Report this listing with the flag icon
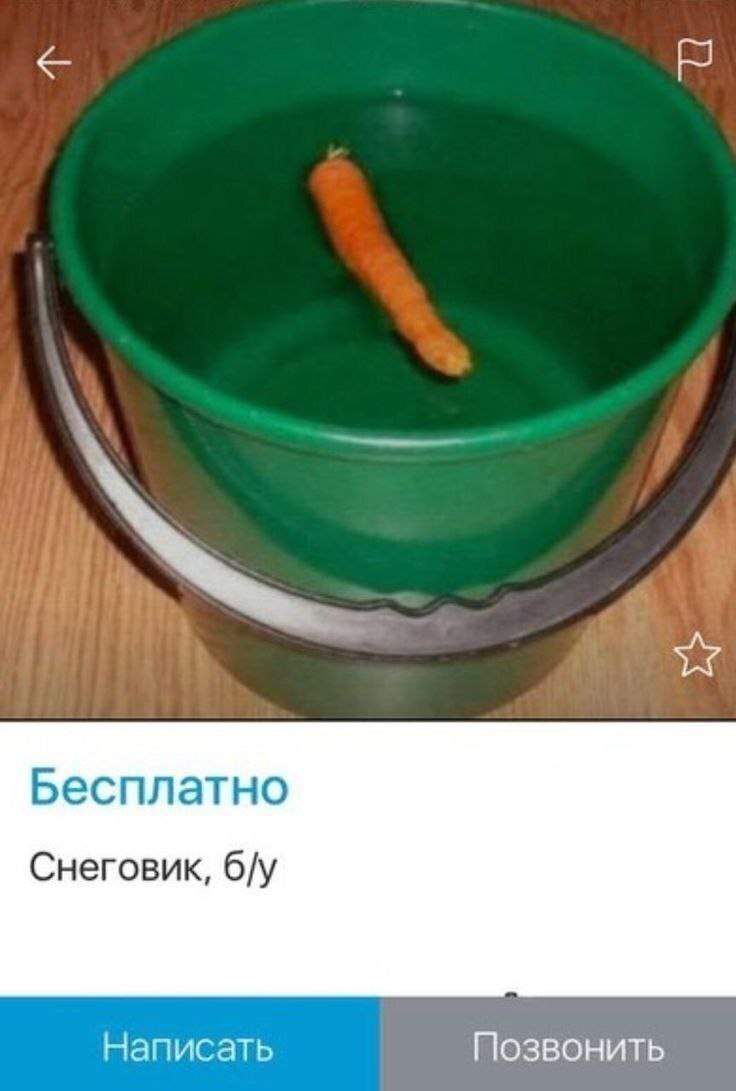Viewport: 736px width, 1091px height. tap(694, 59)
